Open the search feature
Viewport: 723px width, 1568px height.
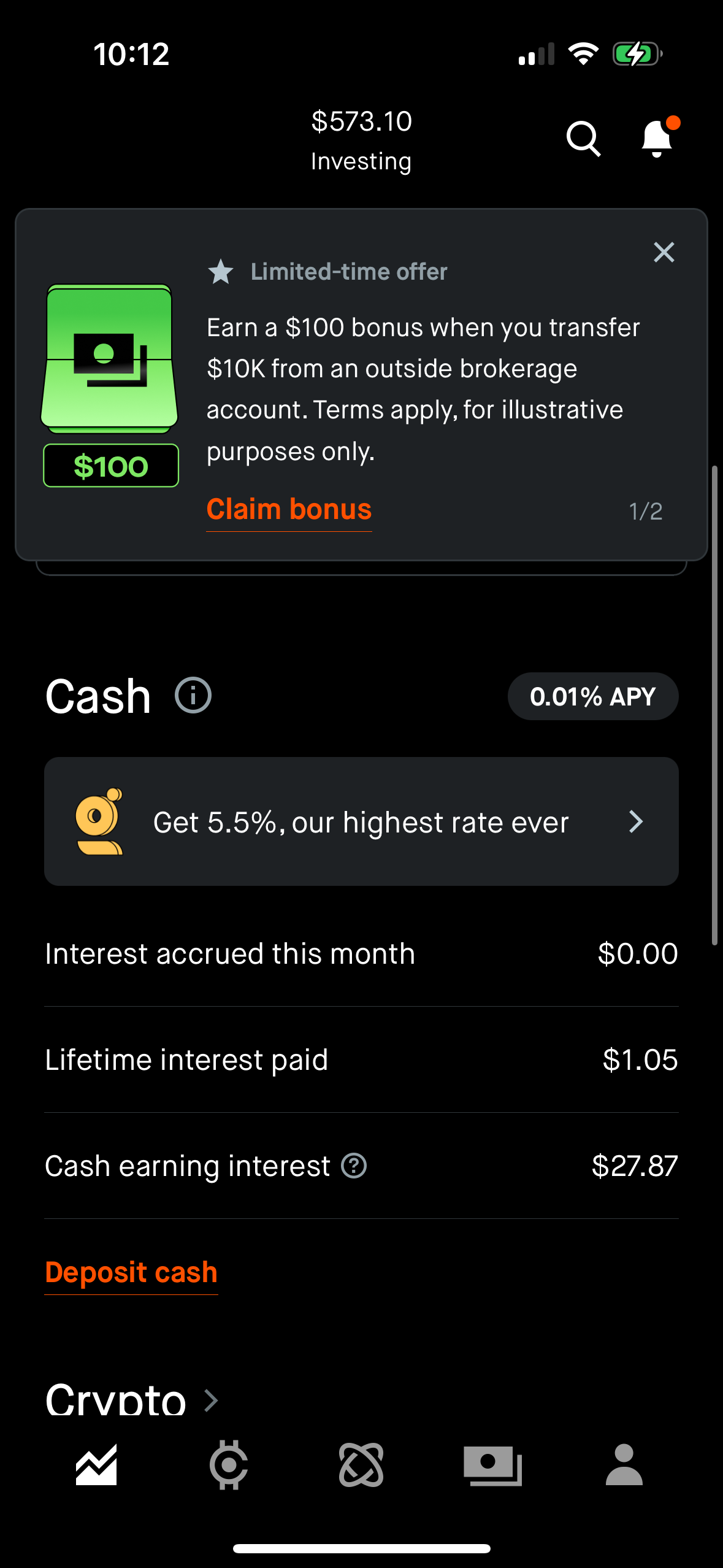click(x=583, y=140)
